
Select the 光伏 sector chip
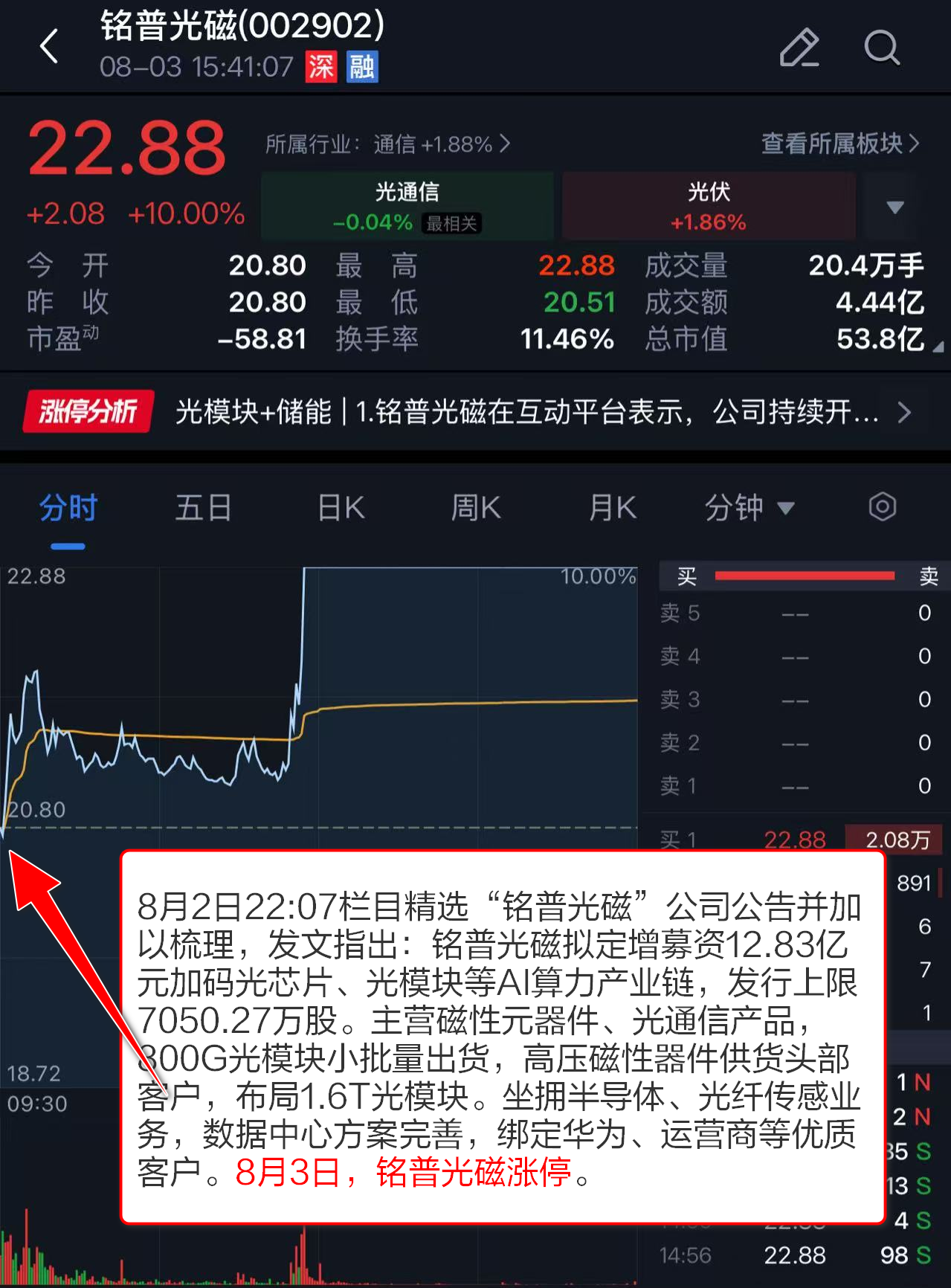[x=709, y=206]
